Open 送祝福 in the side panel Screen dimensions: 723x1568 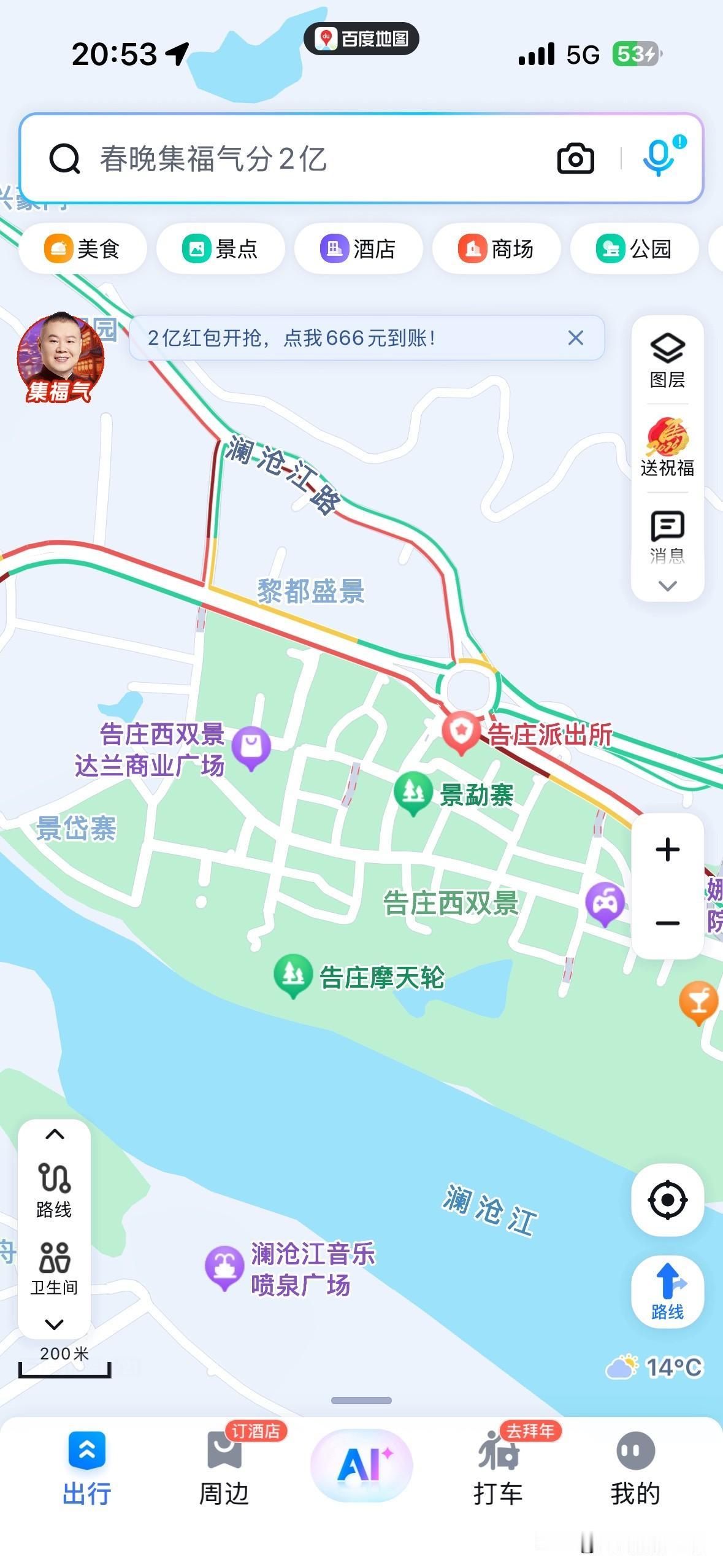click(667, 448)
